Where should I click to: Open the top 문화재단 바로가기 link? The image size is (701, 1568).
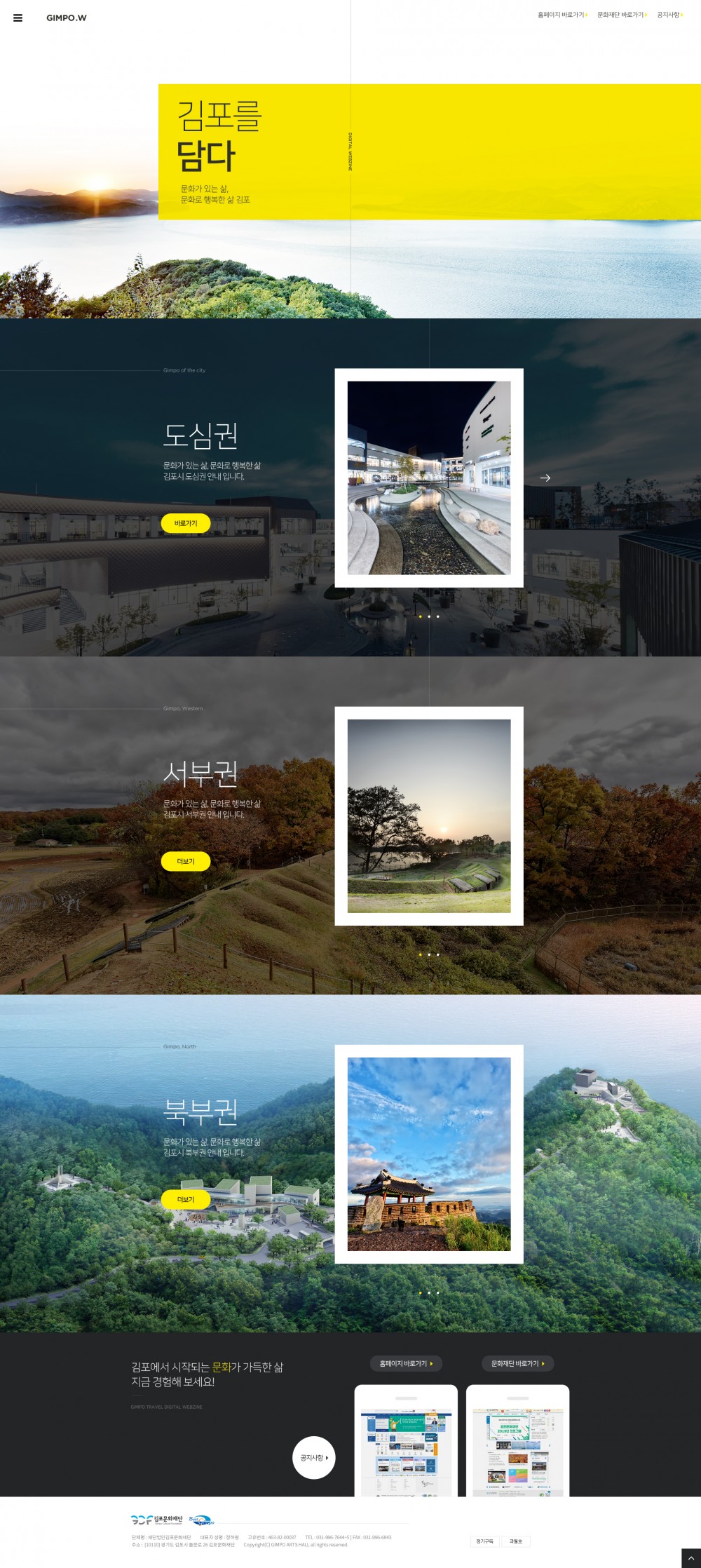pyautogui.click(x=622, y=15)
